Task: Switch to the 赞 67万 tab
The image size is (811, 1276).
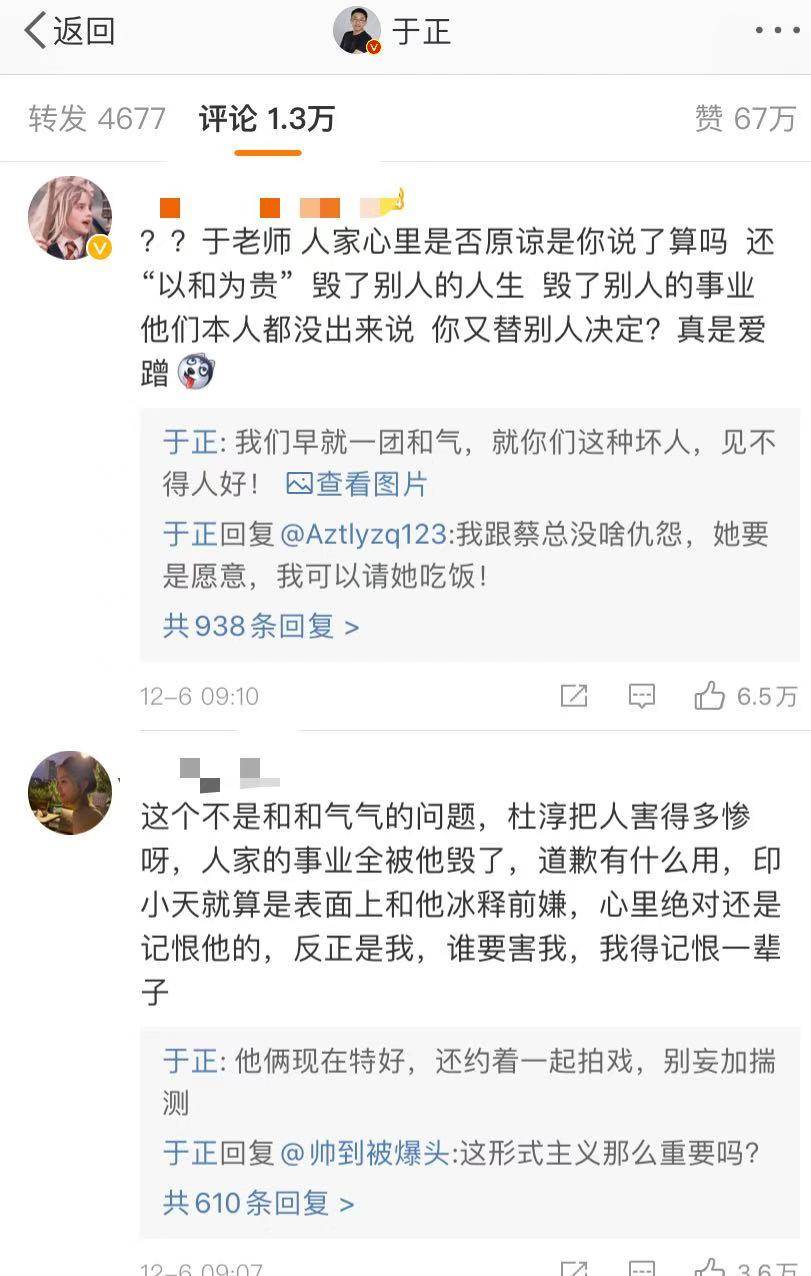Action: (746, 119)
